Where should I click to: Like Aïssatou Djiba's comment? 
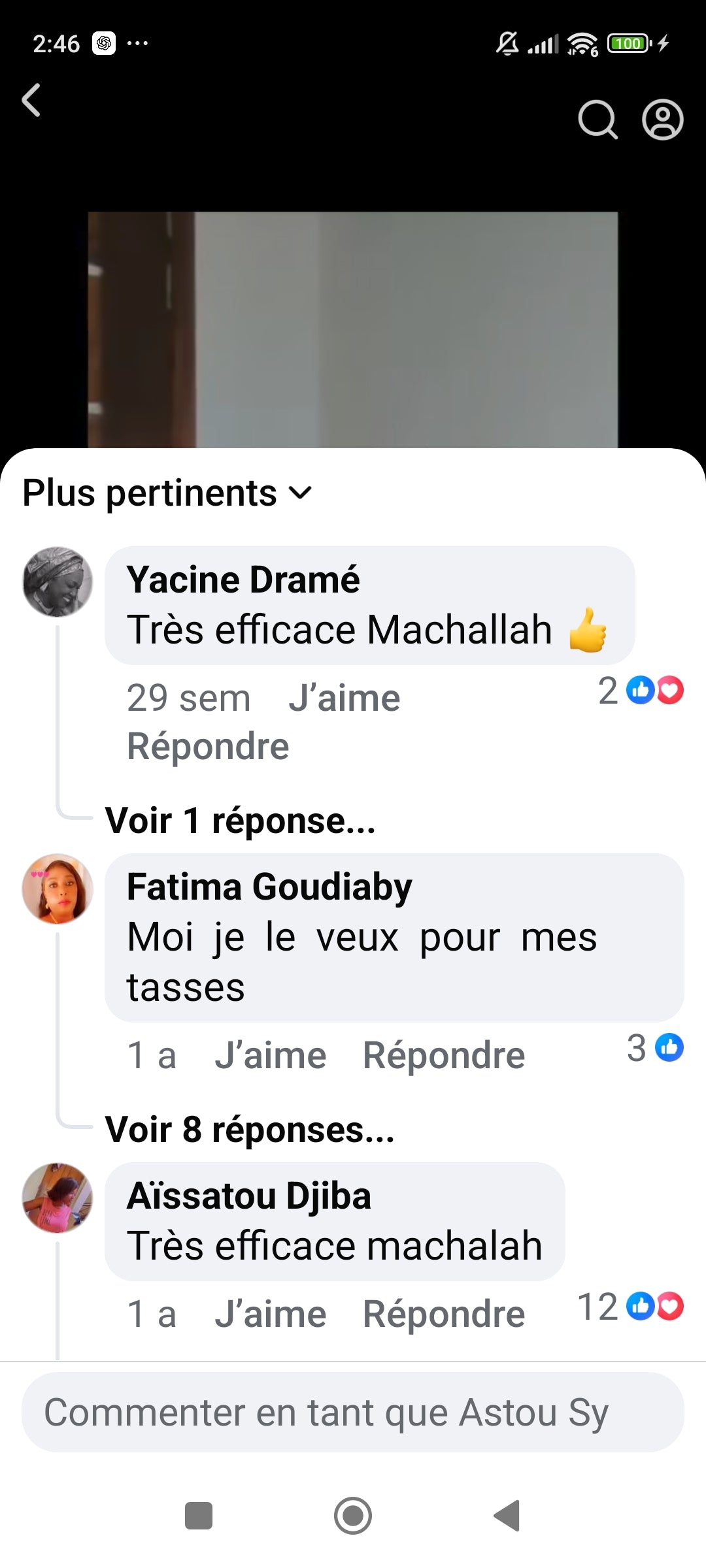270,1315
